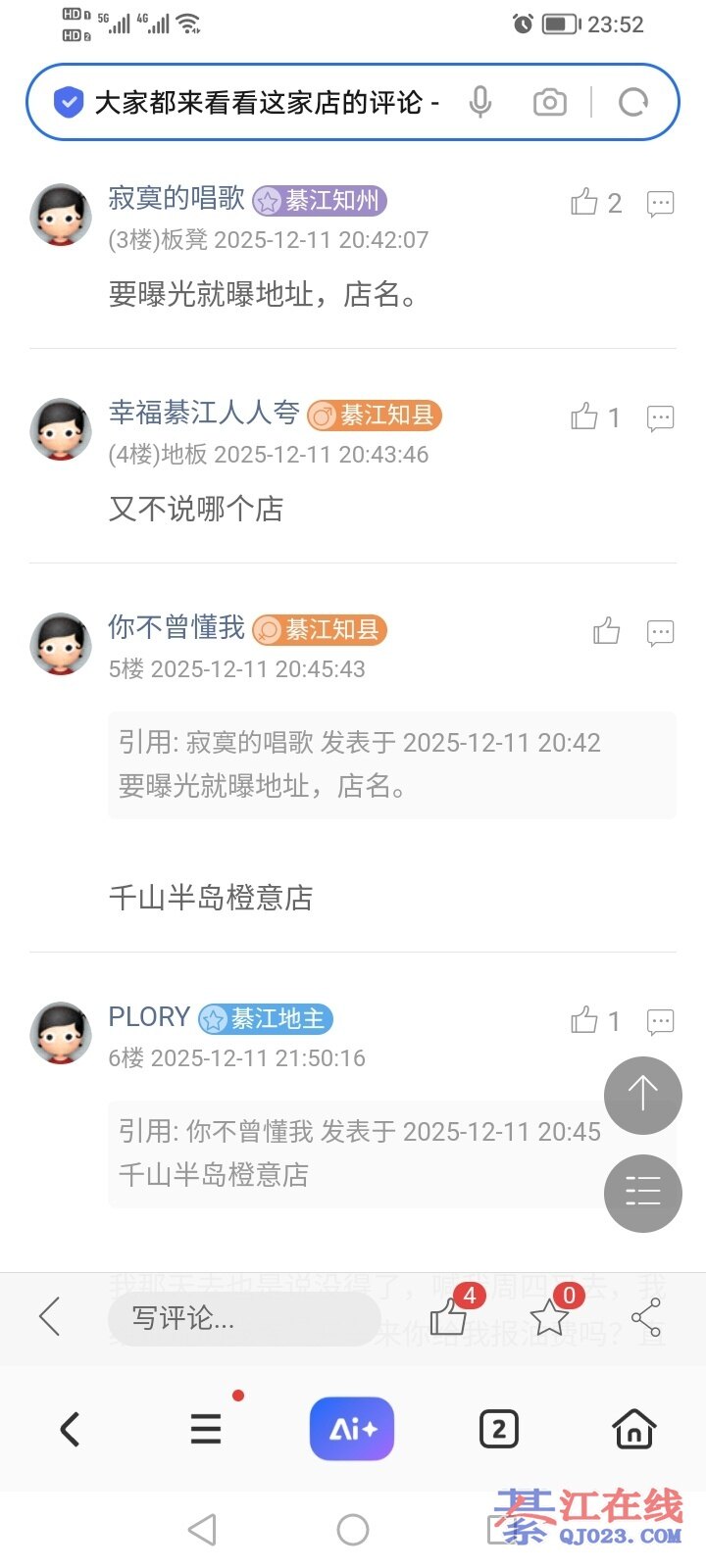The width and height of the screenshot is (706, 1568).
Task: Favorite this thread with the star icon
Action: [x=549, y=1317]
